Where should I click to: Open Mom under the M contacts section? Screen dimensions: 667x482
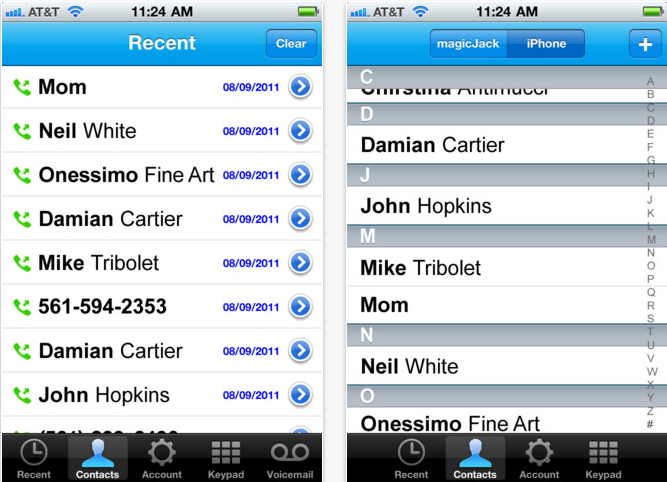click(x=385, y=305)
